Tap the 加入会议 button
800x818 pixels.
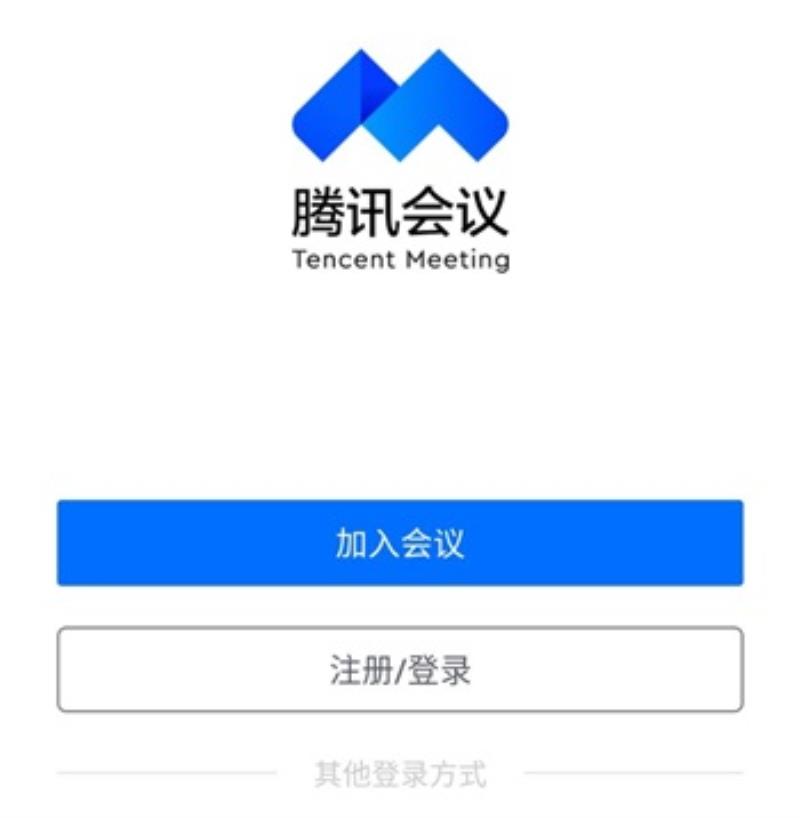pos(400,543)
